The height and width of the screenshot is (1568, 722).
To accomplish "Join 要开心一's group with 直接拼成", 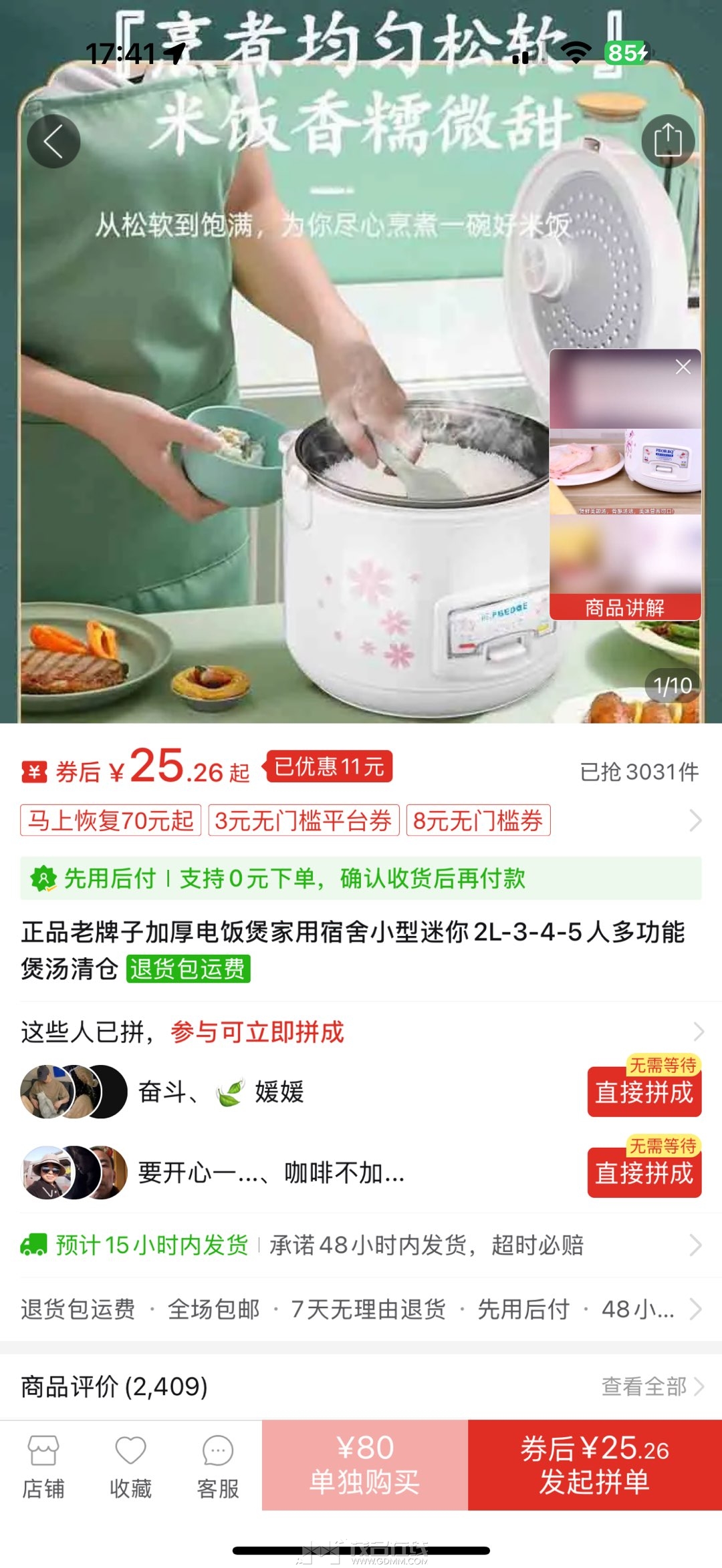I will pos(644,1173).
